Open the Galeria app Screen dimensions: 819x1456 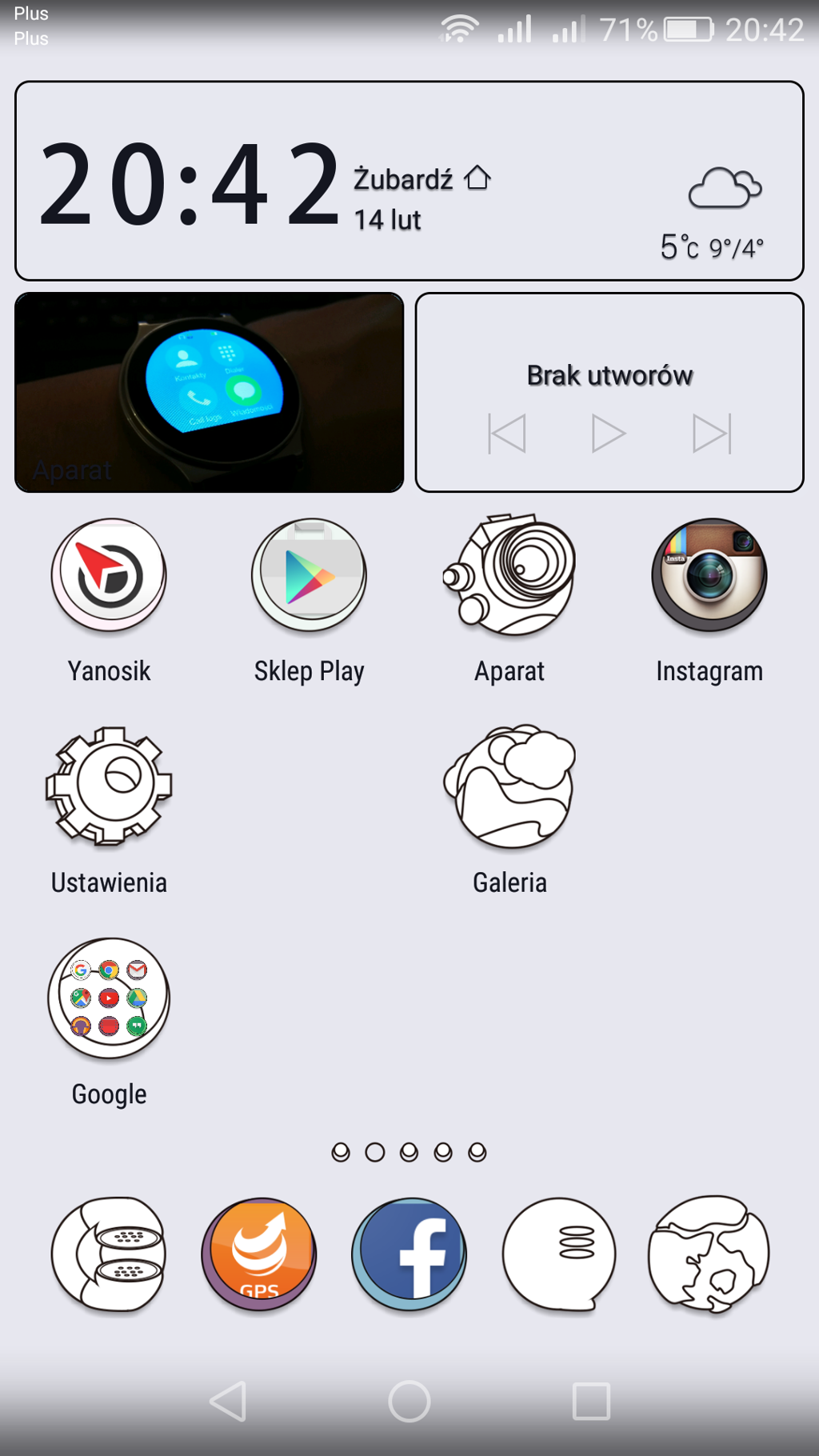509,787
